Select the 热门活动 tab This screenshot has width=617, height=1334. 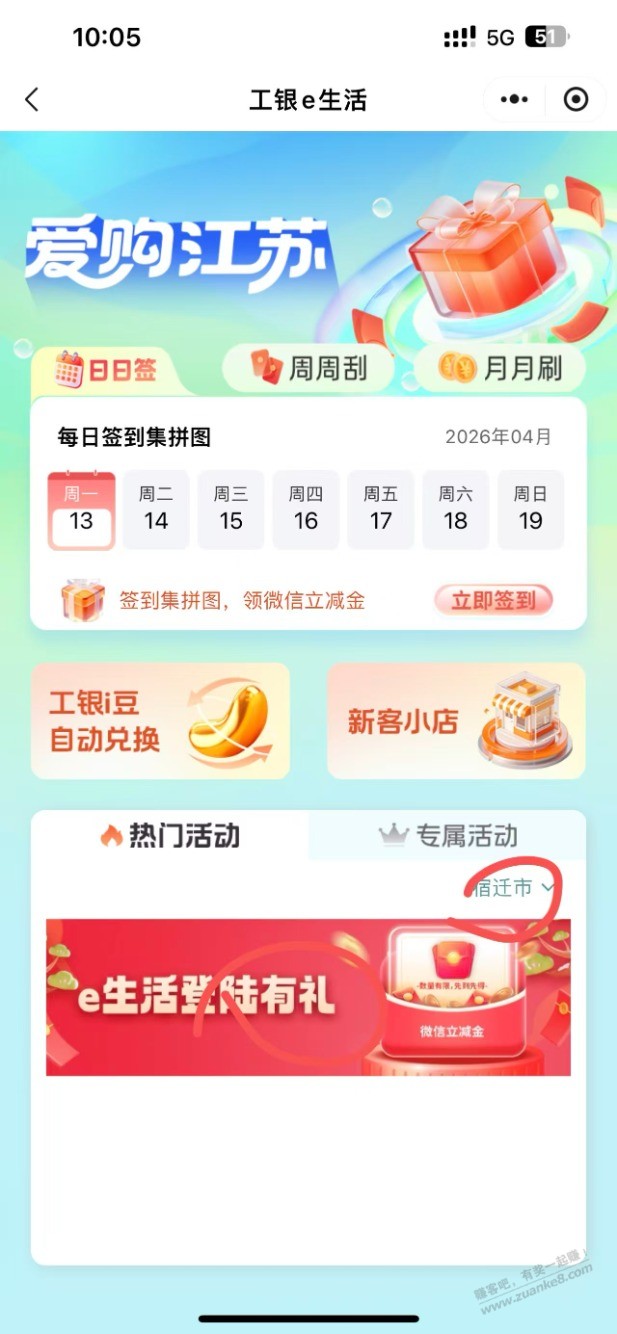click(x=170, y=836)
